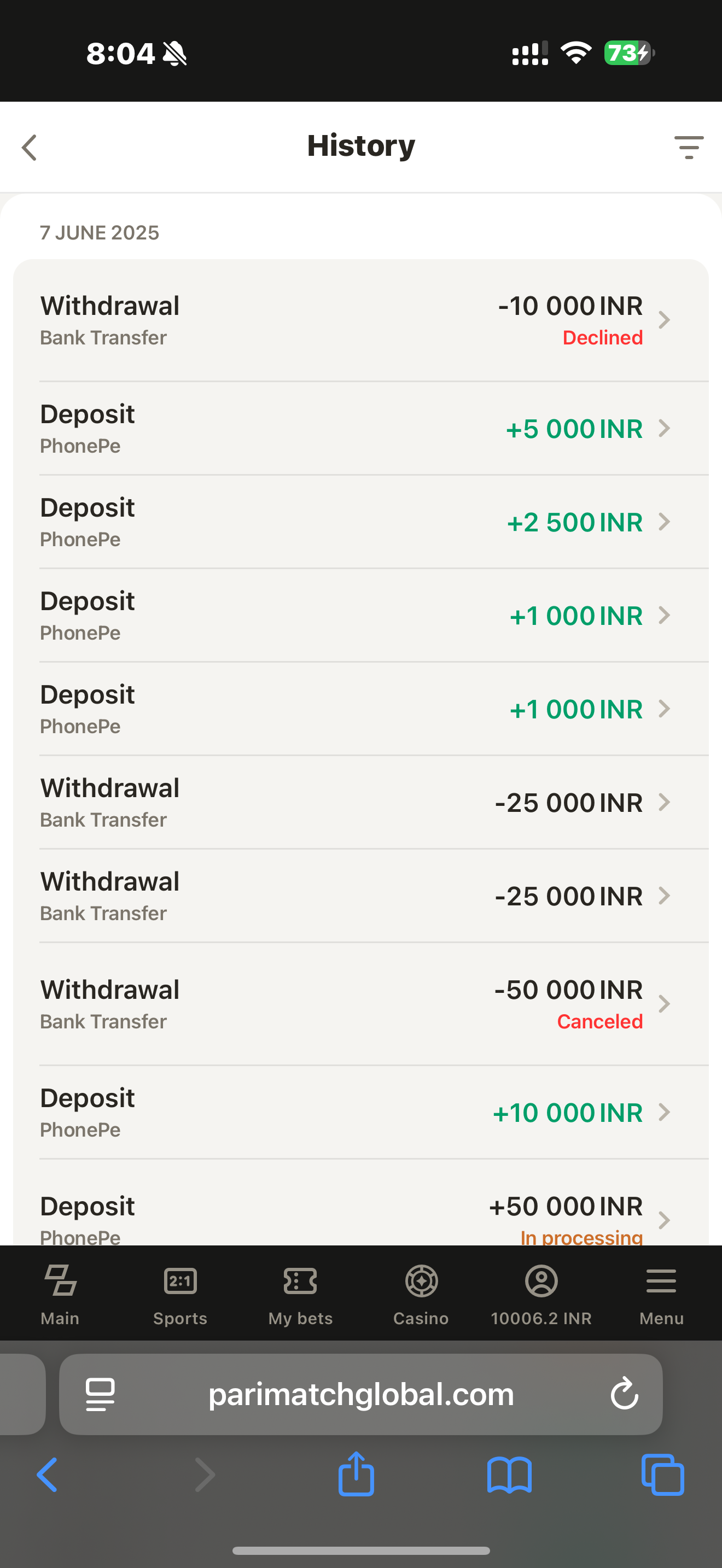View the +2 500 INR PhonePe deposit
Screen dimensions: 722x1568
tap(360, 522)
